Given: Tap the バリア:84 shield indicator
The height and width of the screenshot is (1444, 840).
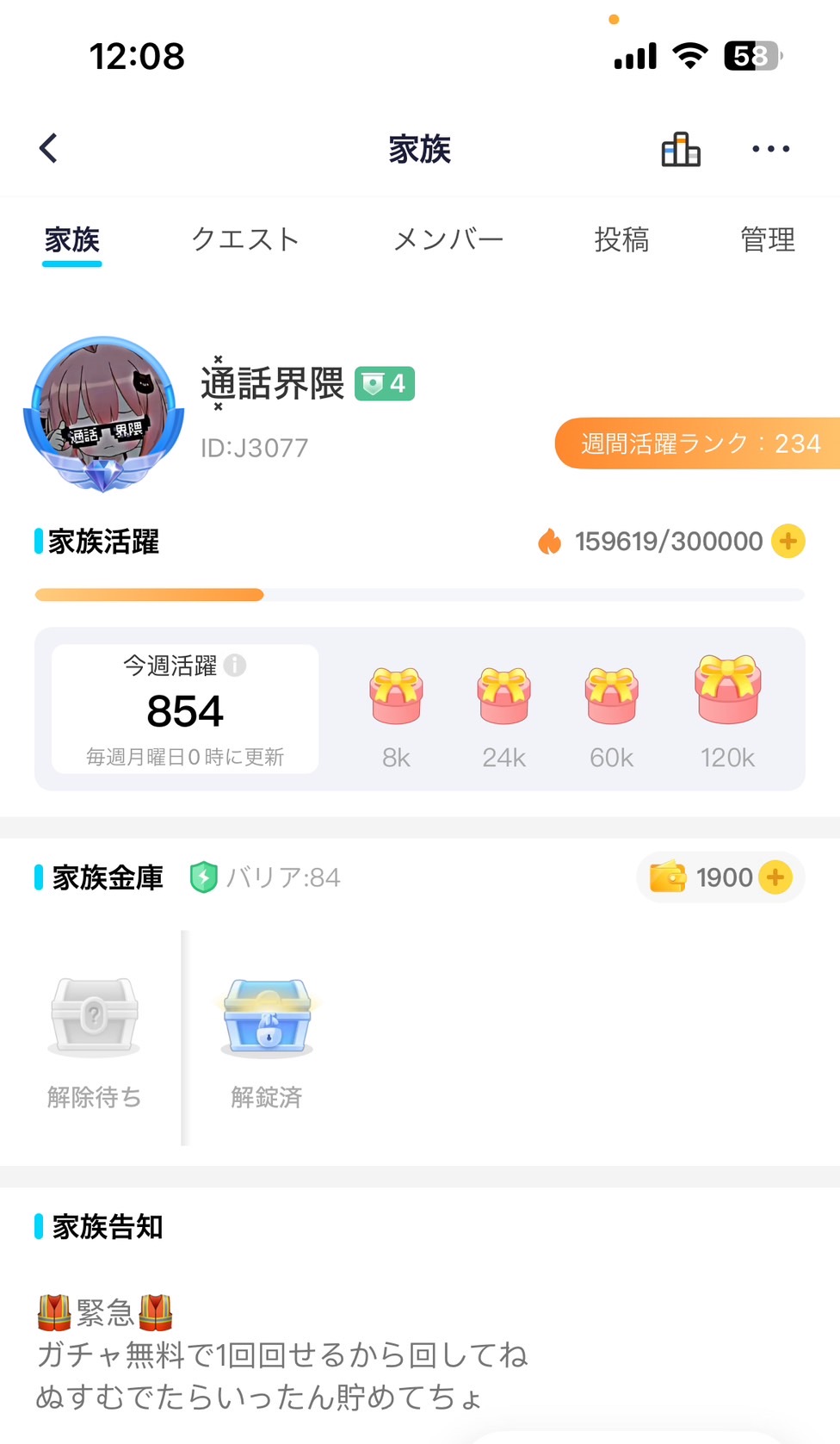Looking at the screenshot, I should coord(265,877).
